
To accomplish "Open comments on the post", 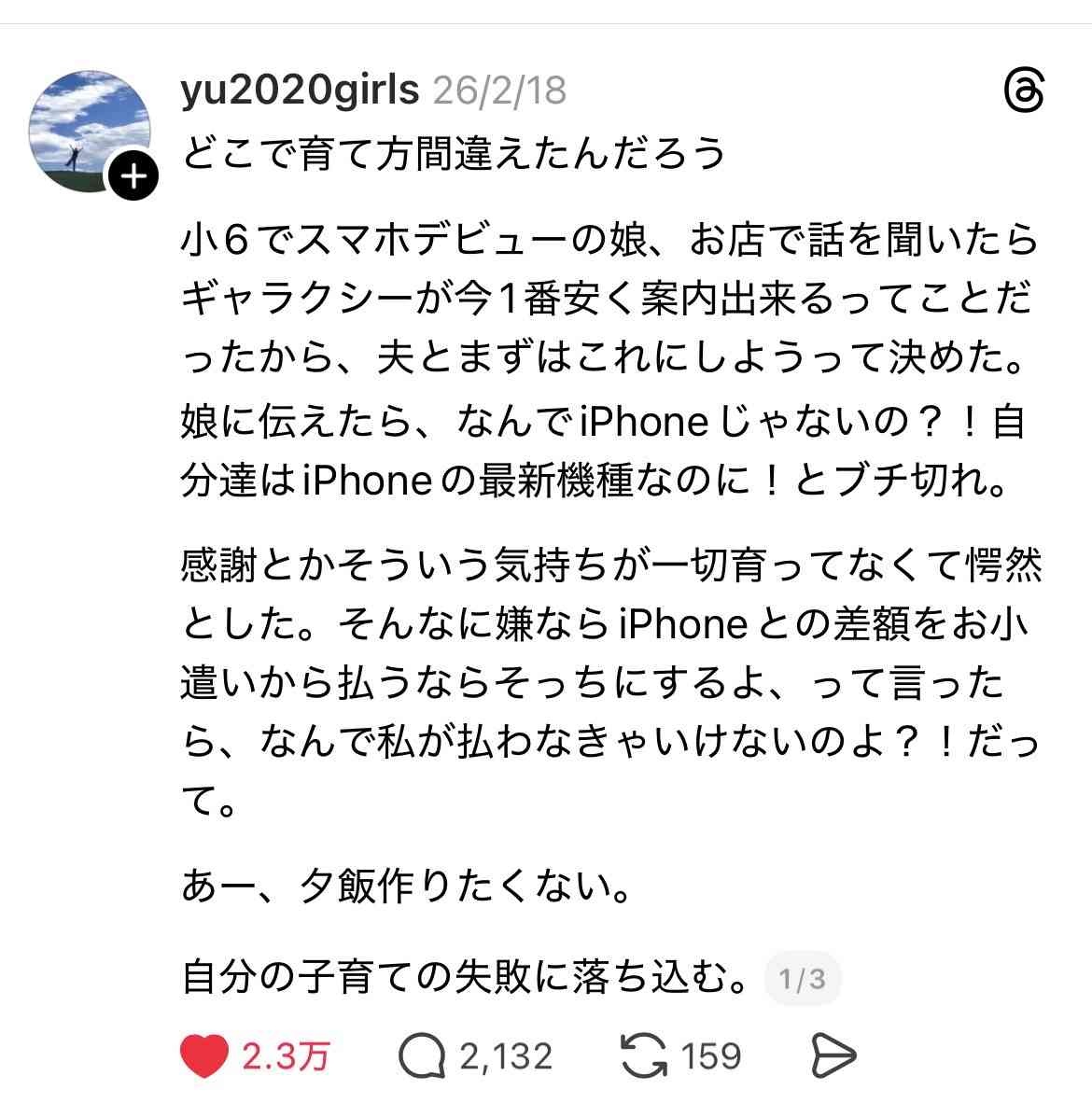I will pyautogui.click(x=421, y=1056).
